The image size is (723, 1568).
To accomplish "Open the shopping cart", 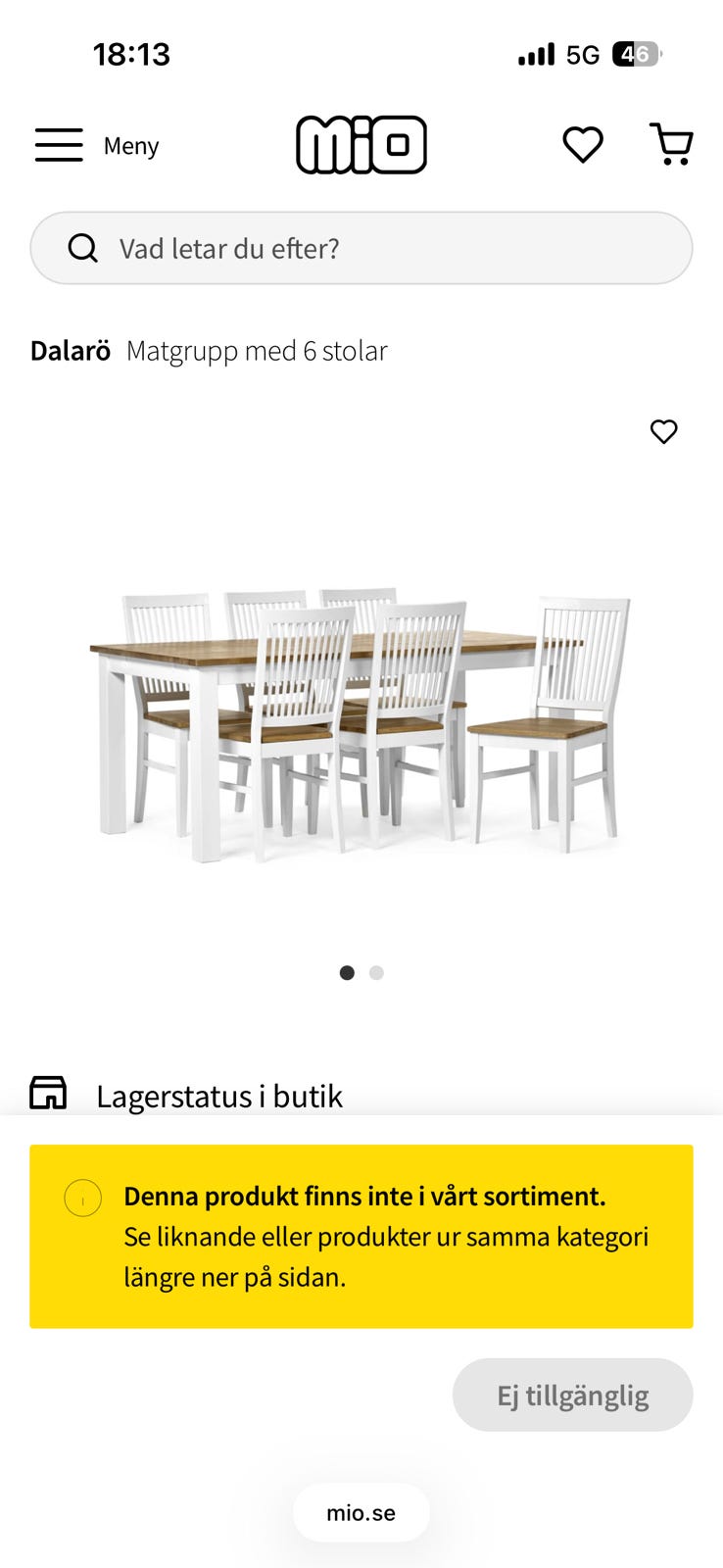I will coord(672,144).
